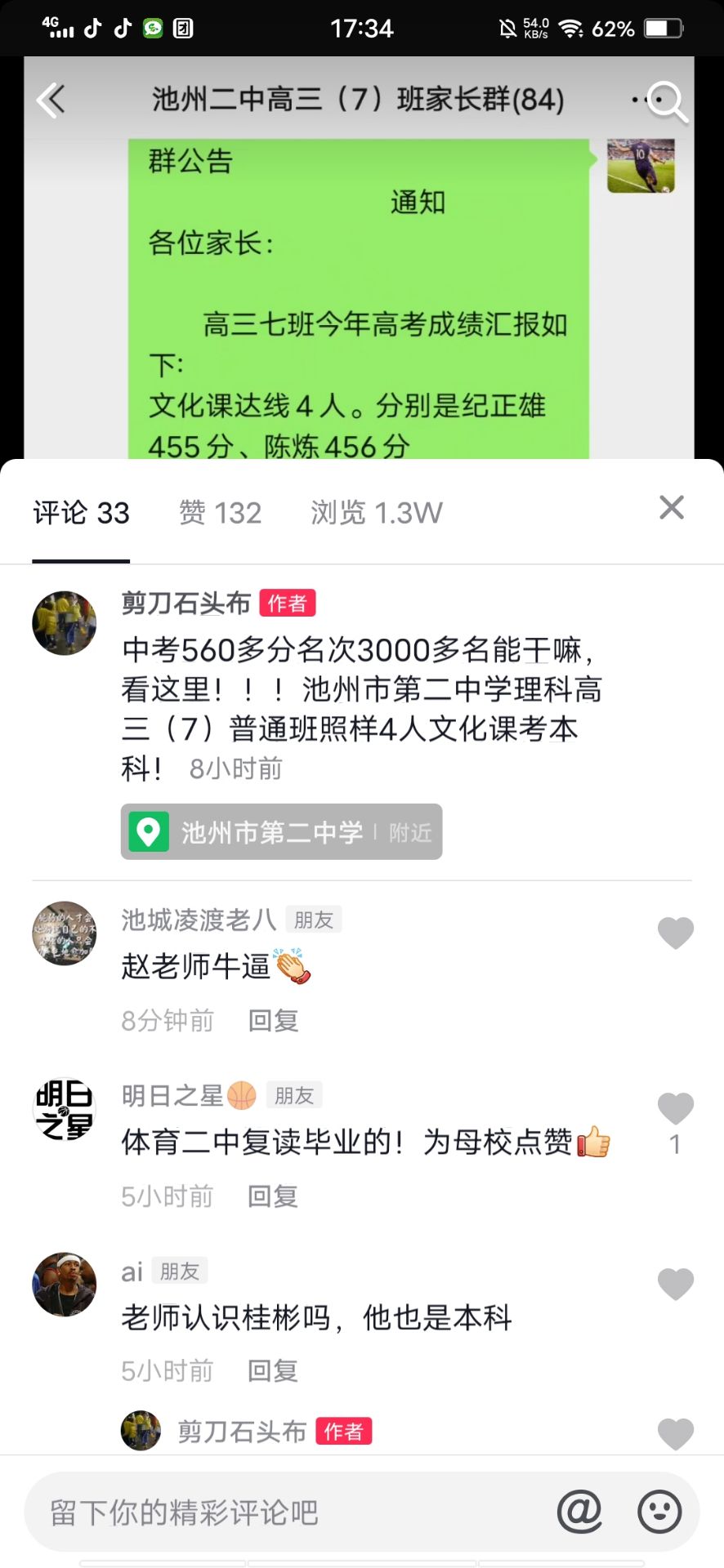
Task: Open location 池州市第二中学 tag
Action: (281, 832)
